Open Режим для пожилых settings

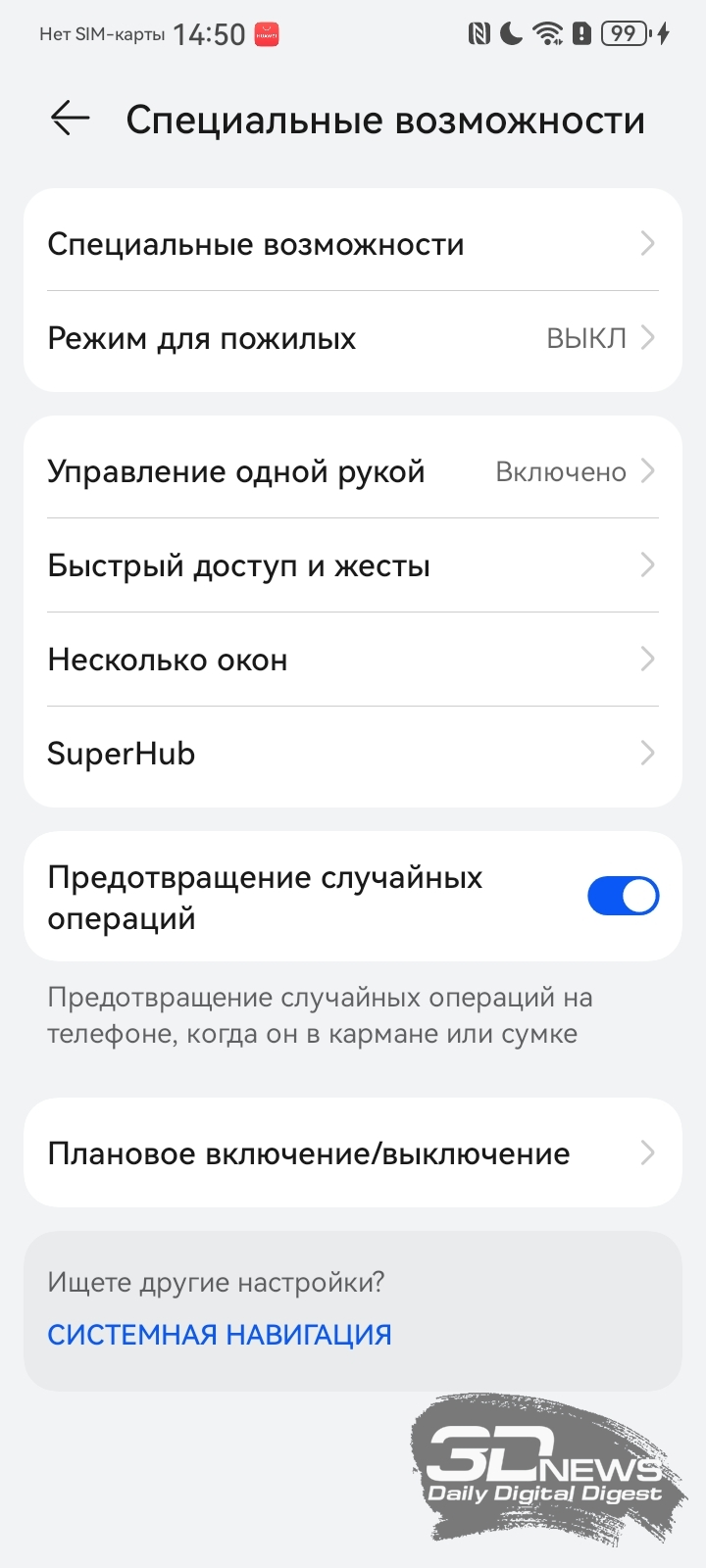point(353,338)
